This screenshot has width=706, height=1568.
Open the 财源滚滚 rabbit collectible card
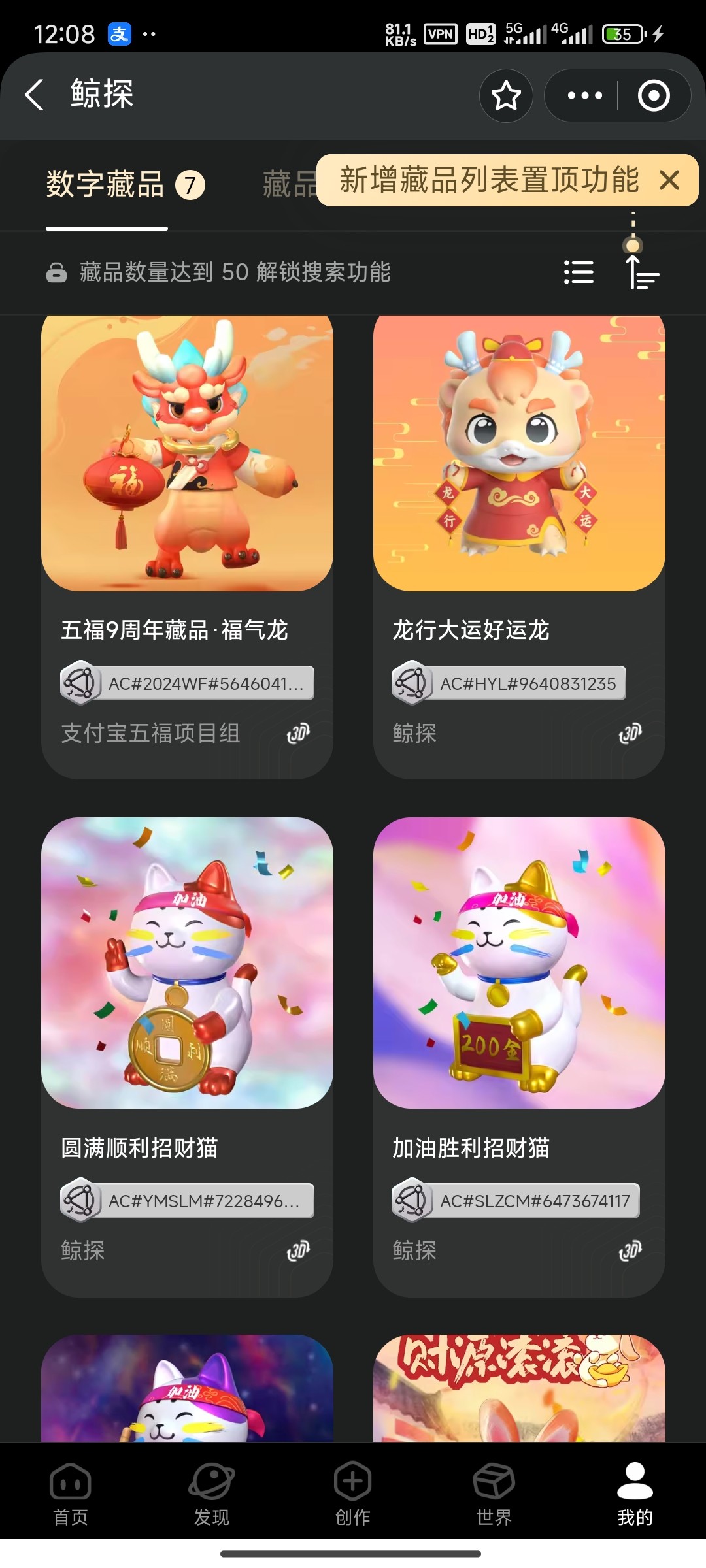click(x=519, y=1388)
